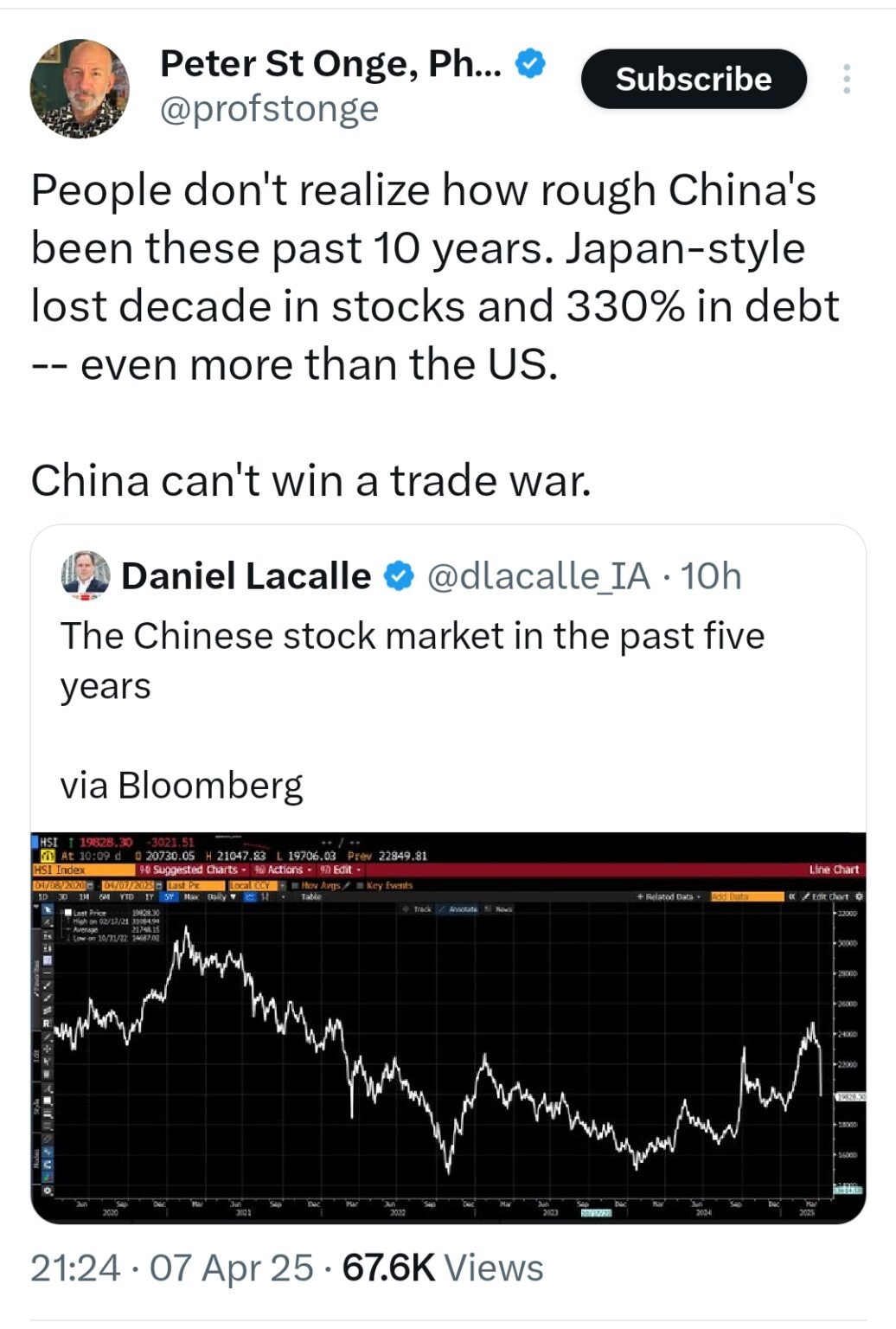Click the Subscribe button on the tweet

point(695,80)
